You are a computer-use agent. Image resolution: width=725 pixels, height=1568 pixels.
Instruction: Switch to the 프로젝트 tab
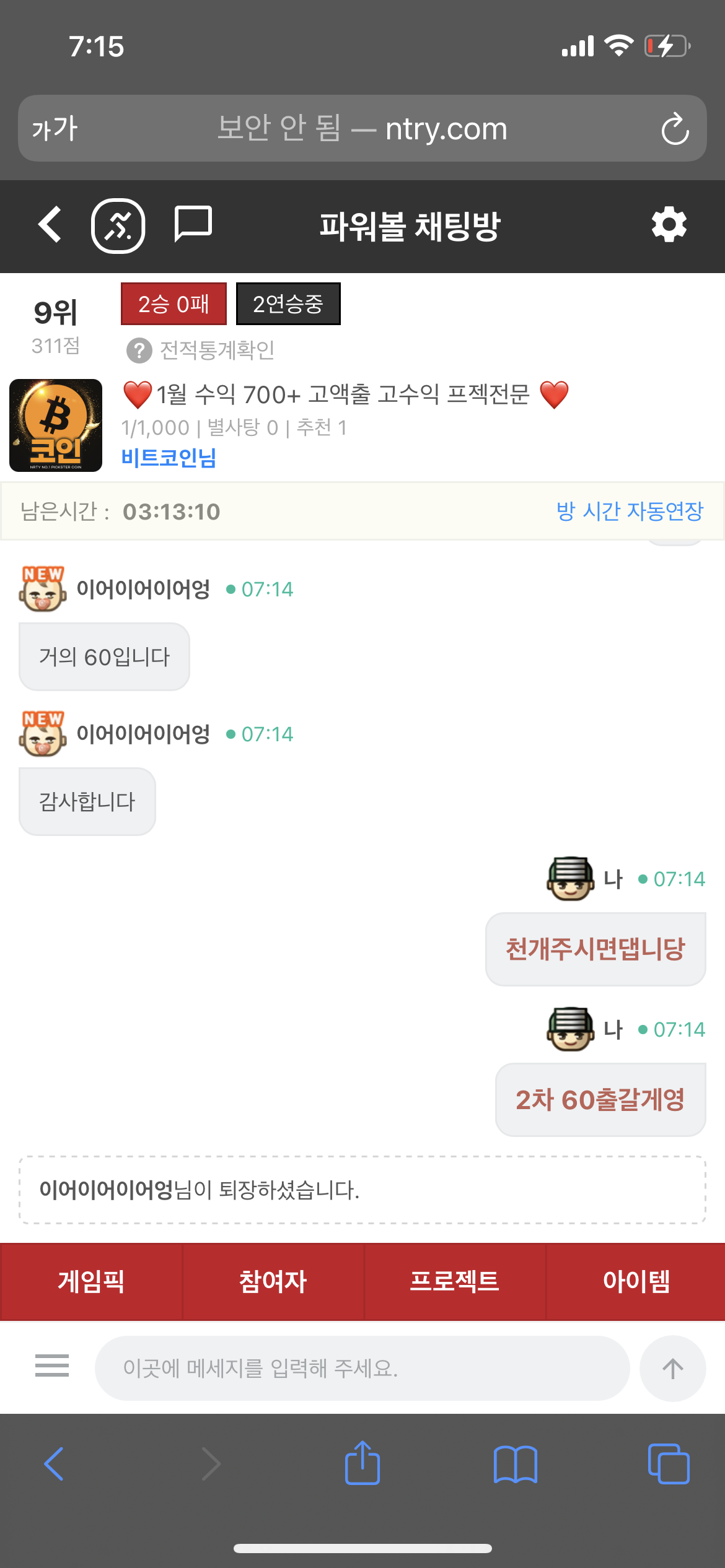coord(454,1281)
